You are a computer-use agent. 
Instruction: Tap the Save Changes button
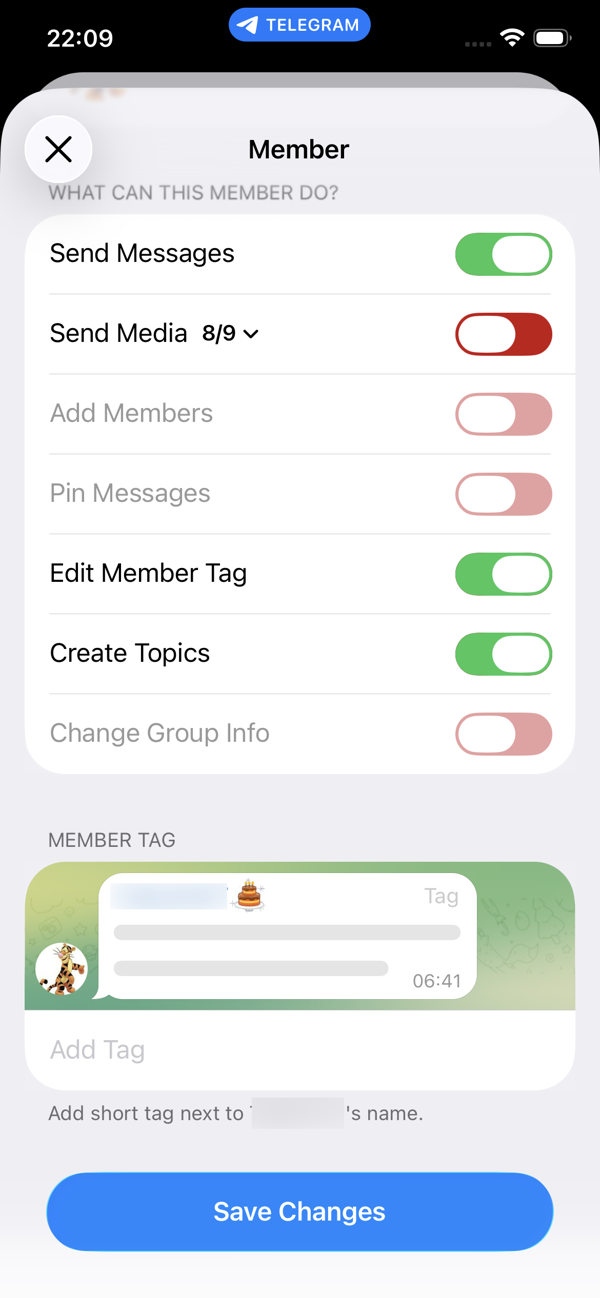[x=300, y=1212]
